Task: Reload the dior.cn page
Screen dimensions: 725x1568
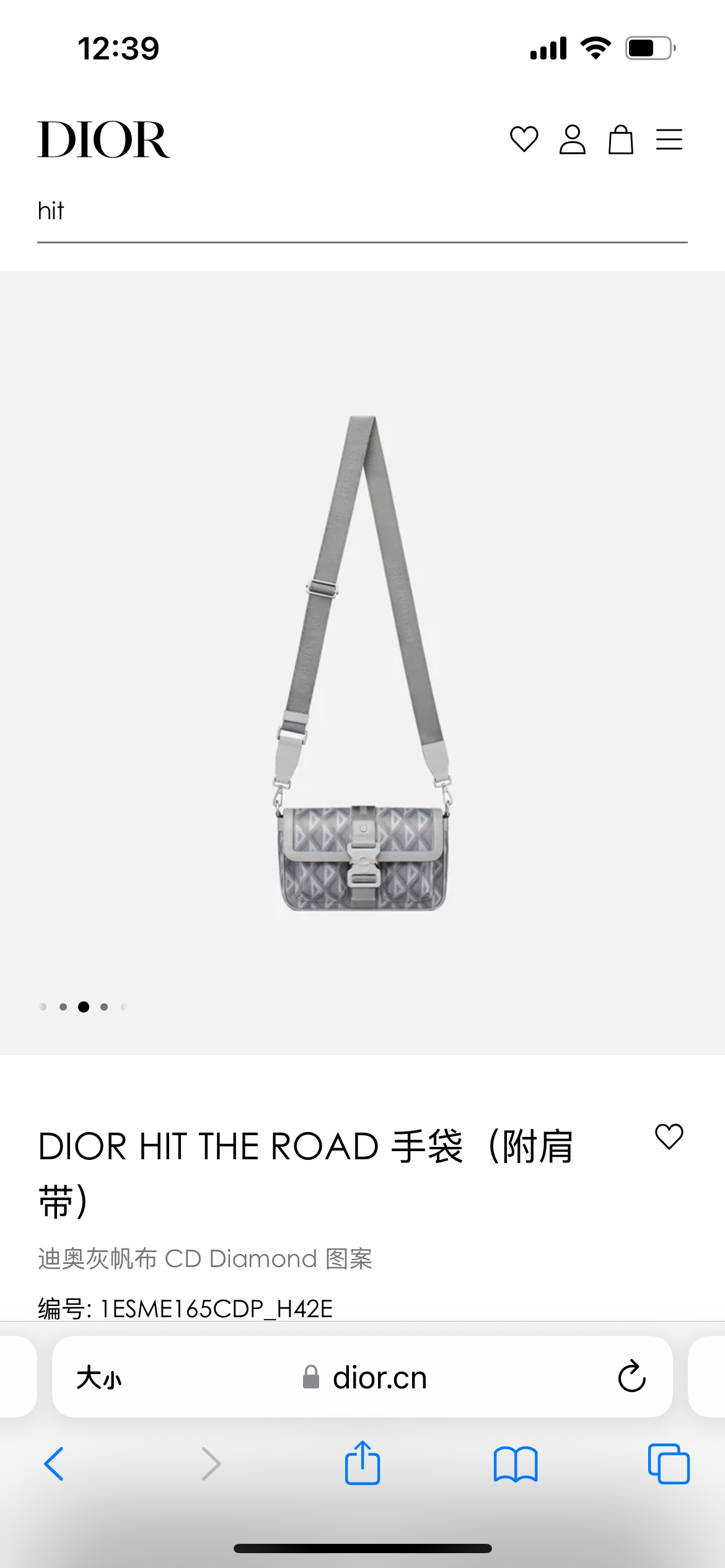Action: (x=631, y=1377)
